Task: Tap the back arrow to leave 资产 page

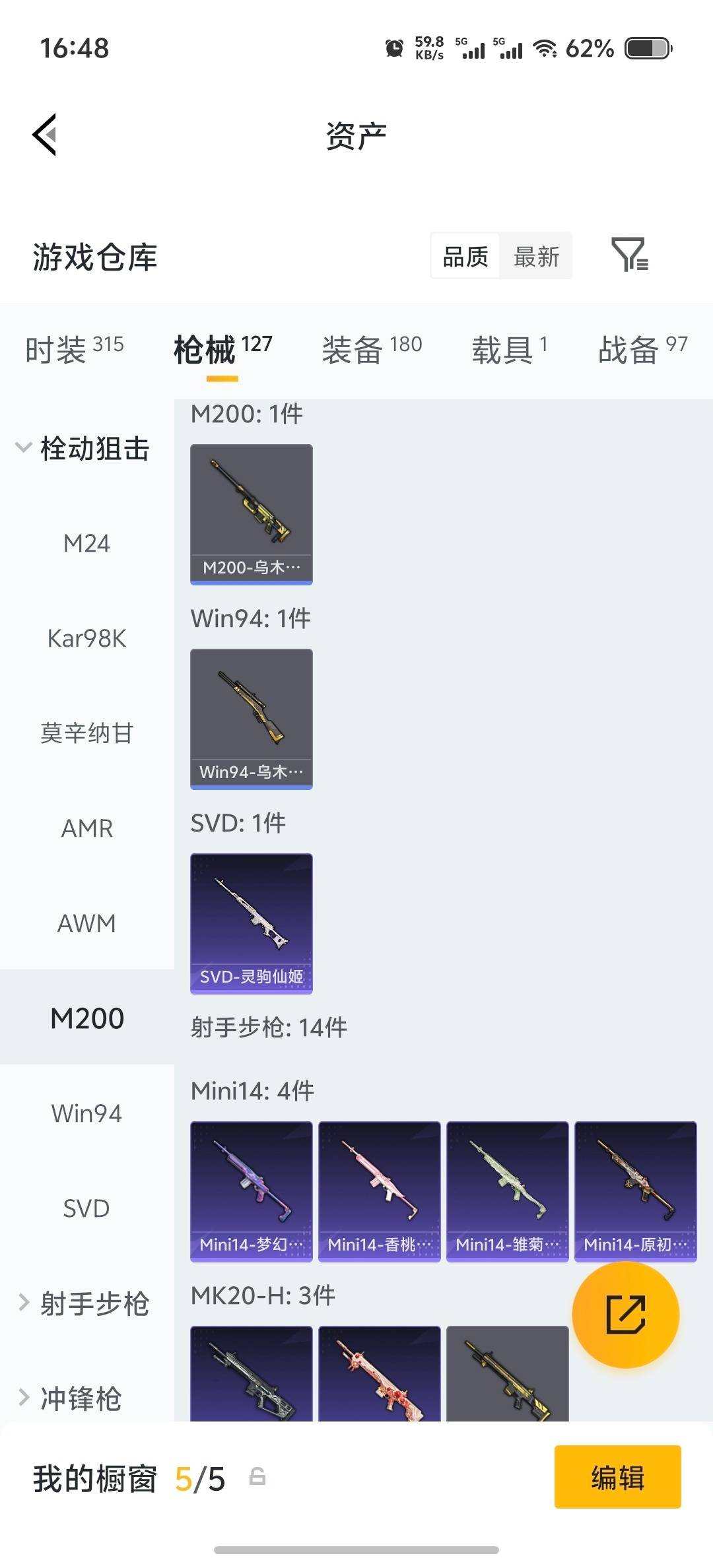Action: pos(44,134)
